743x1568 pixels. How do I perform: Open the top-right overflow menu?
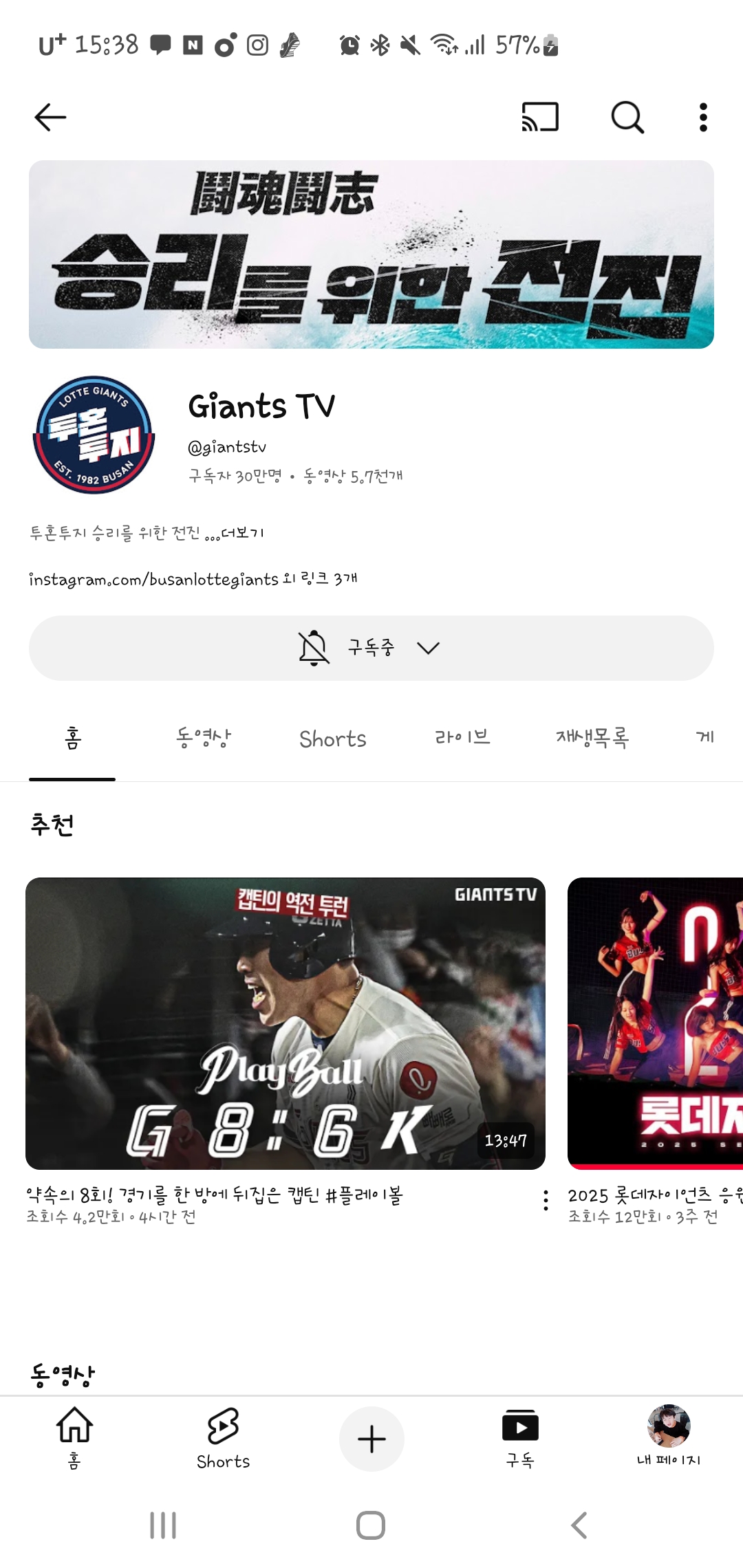pos(703,117)
